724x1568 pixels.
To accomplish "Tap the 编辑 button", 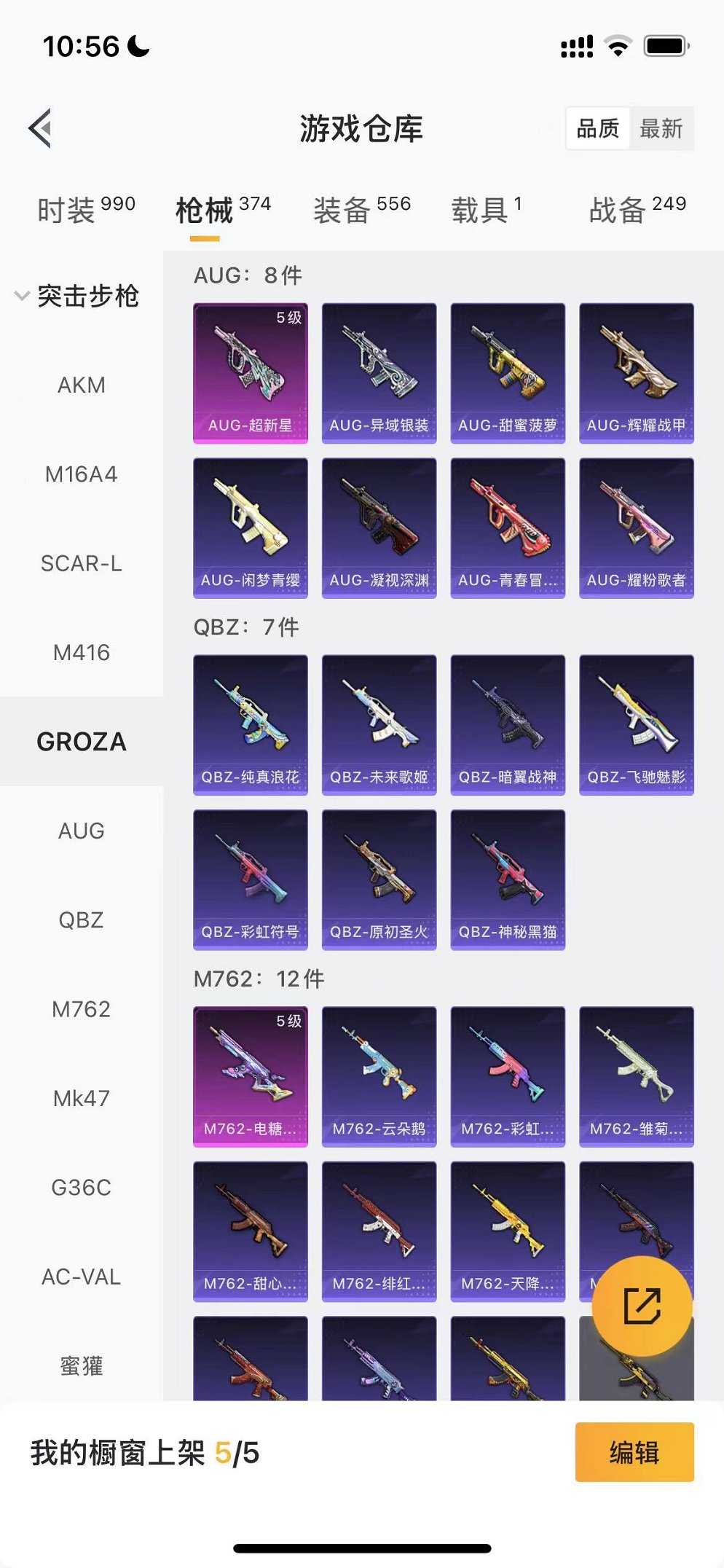I will click(x=634, y=1452).
